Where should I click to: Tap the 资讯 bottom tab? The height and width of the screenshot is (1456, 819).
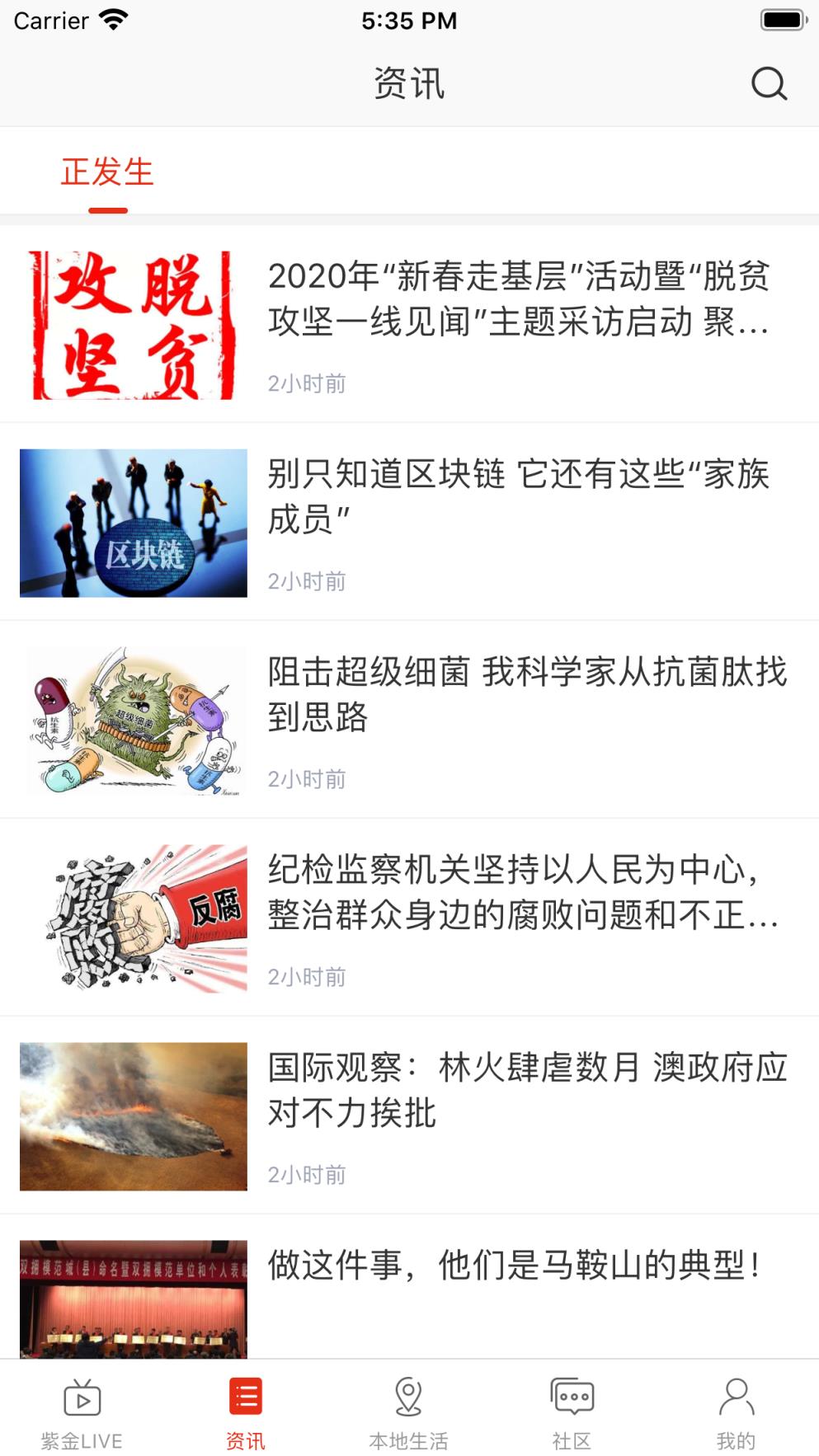coord(246,1413)
